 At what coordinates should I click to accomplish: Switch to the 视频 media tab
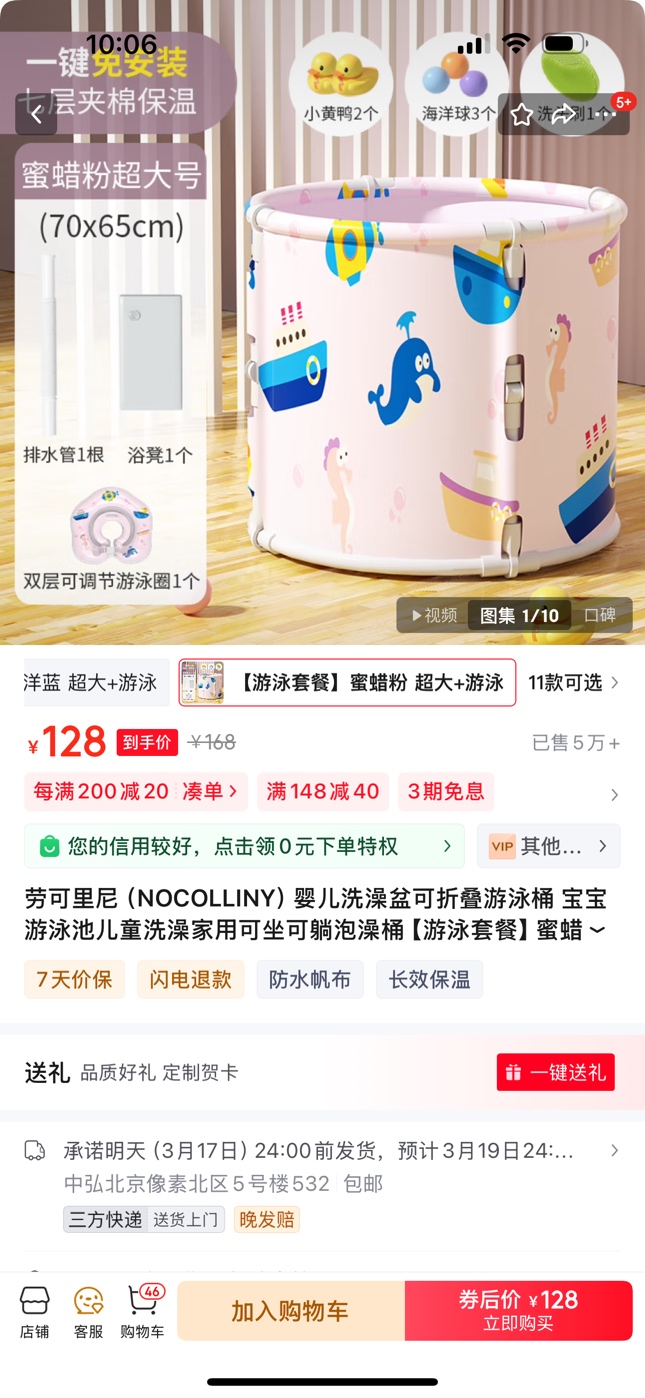(x=434, y=615)
